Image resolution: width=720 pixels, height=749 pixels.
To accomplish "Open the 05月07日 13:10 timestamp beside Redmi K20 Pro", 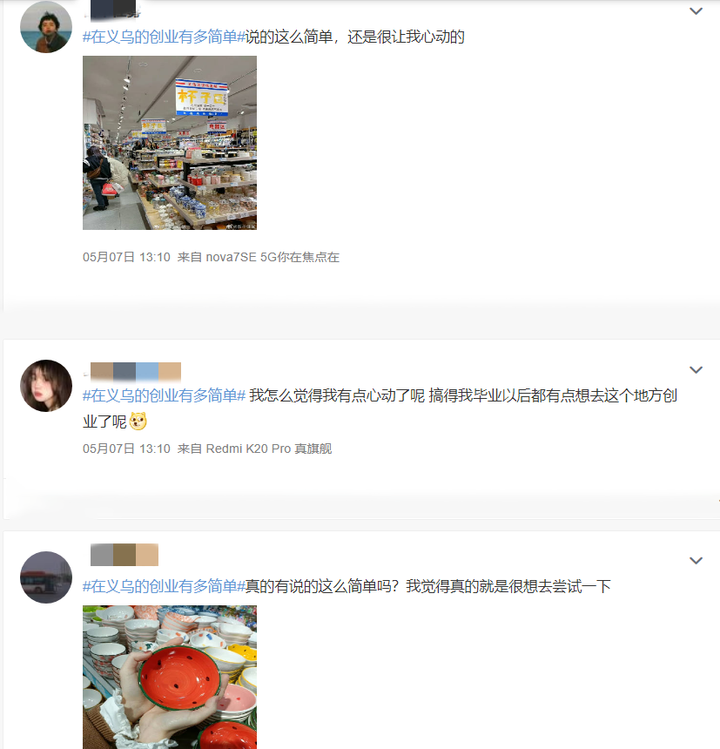I will (x=126, y=449).
